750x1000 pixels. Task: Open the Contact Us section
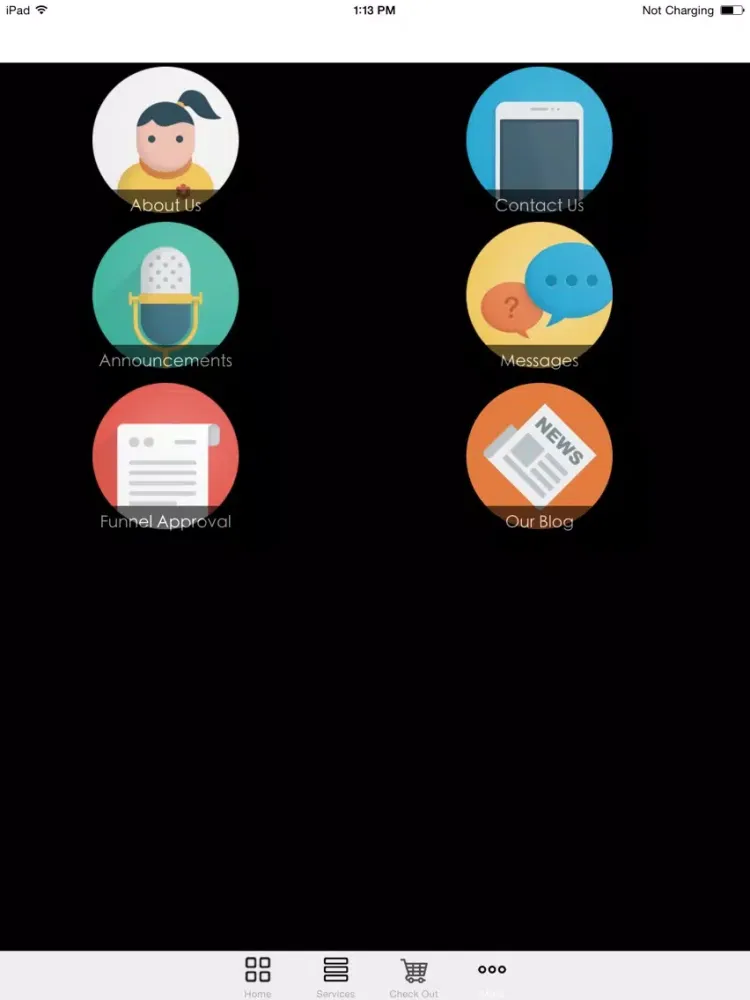pos(539,140)
